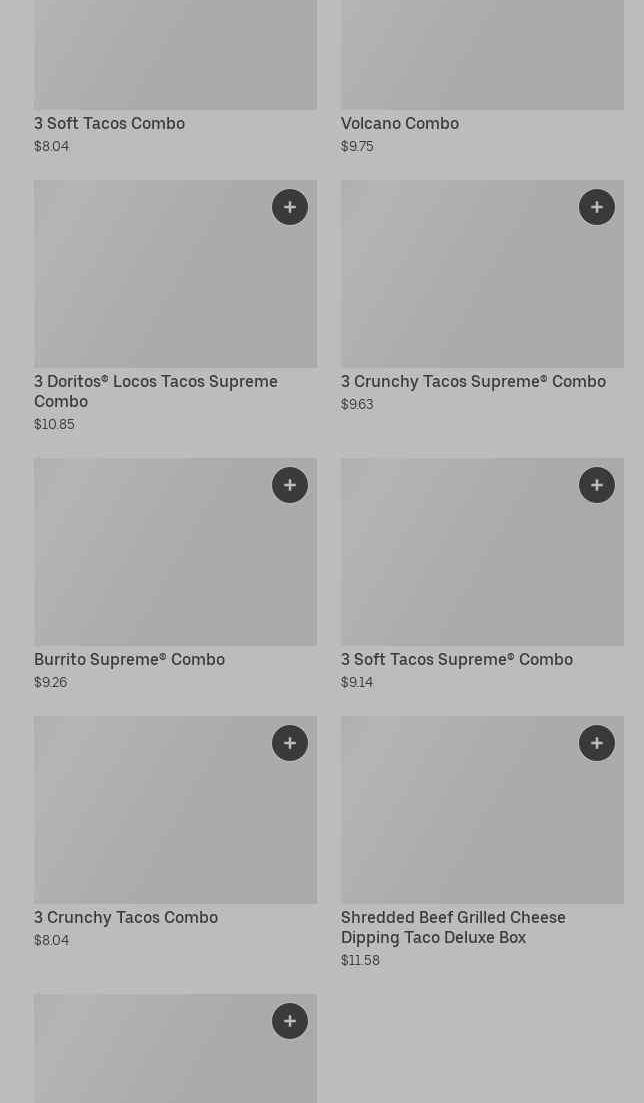Add Burrito Supreme Combo to cart
This screenshot has height=1103, width=644.
click(x=290, y=485)
